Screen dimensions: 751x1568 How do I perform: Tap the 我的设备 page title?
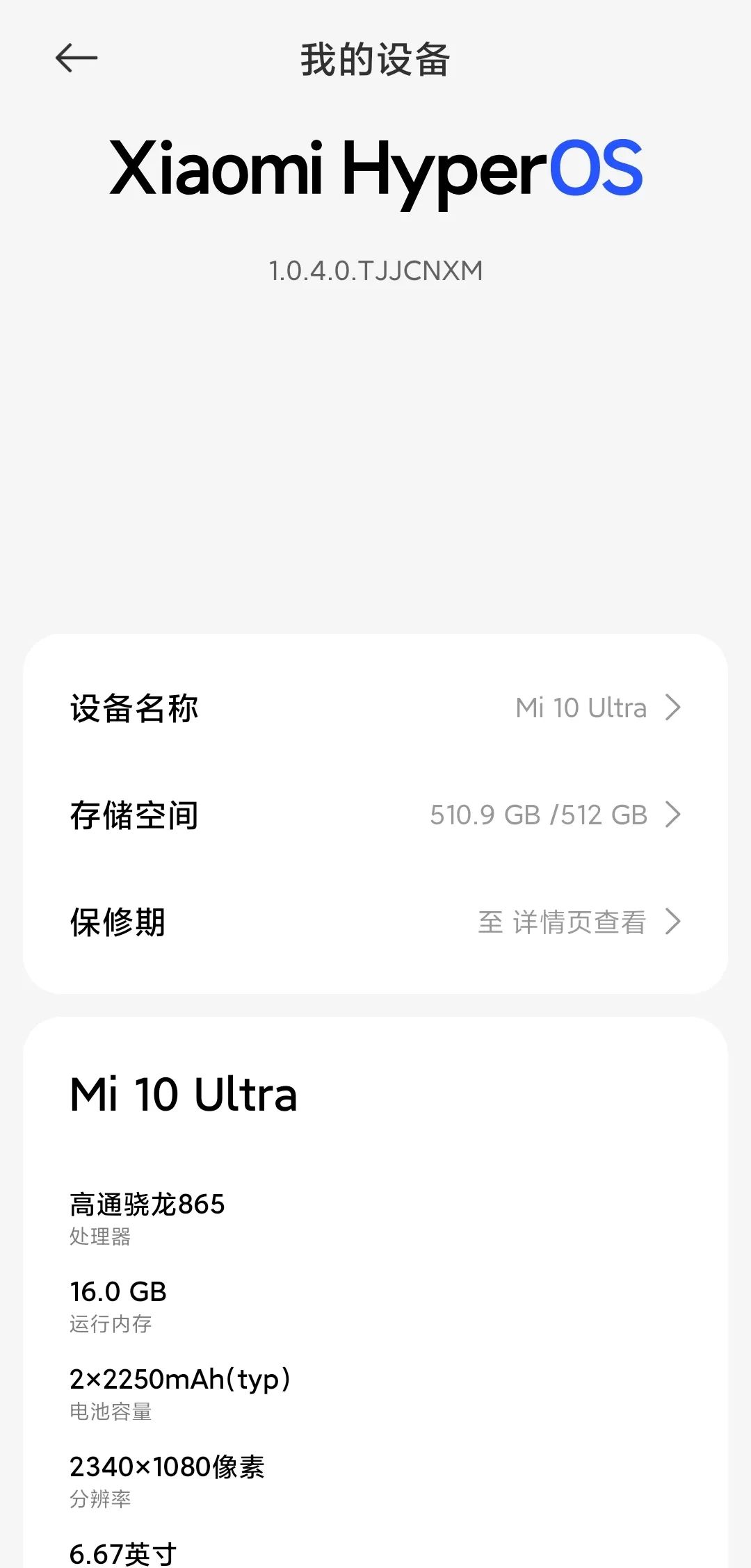click(375, 60)
